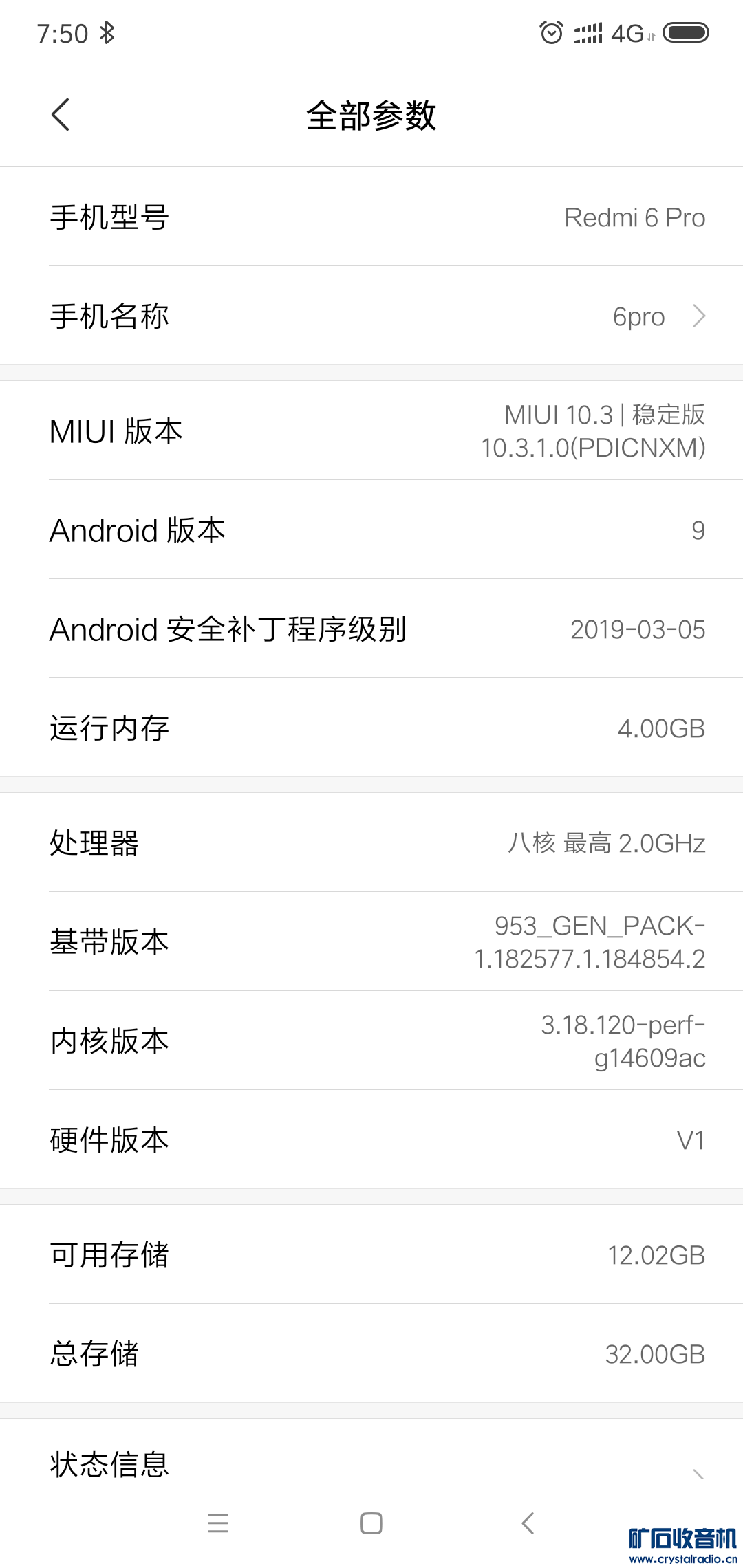Go back from the 全部参数 page

tap(61, 114)
